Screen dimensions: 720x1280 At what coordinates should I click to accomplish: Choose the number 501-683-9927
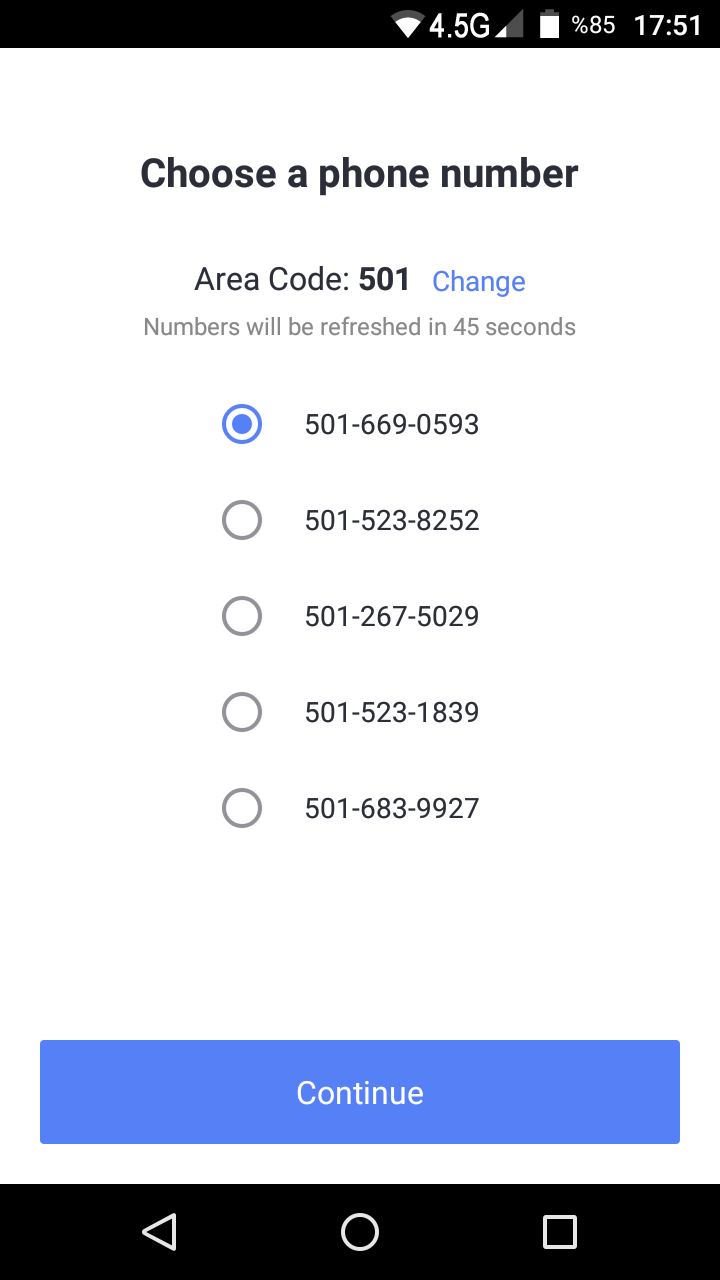350,808
